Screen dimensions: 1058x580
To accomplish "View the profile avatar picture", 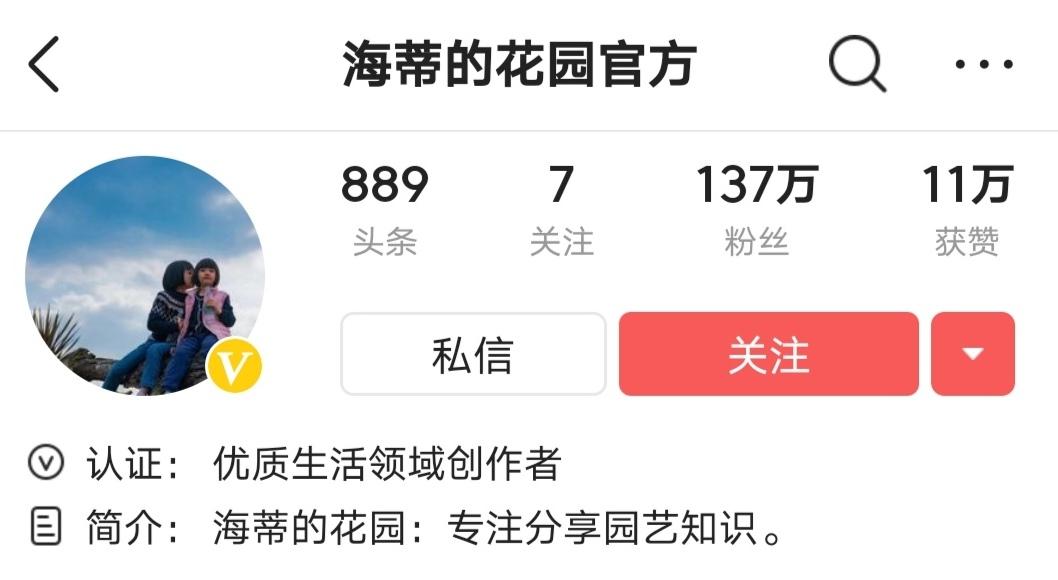I will tap(145, 275).
